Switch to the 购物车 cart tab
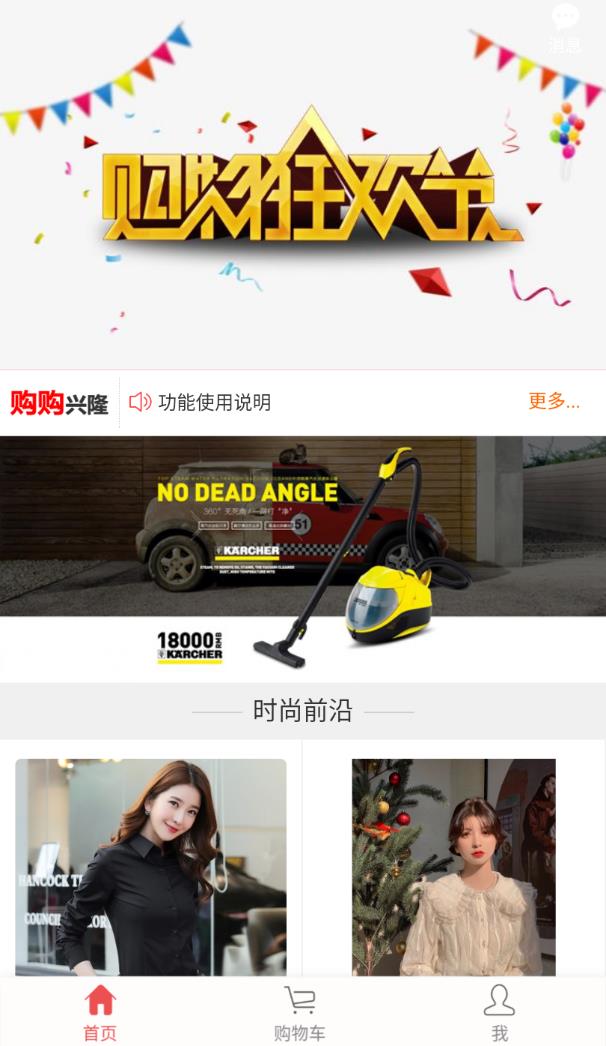606x1046 pixels. pyautogui.click(x=300, y=1013)
